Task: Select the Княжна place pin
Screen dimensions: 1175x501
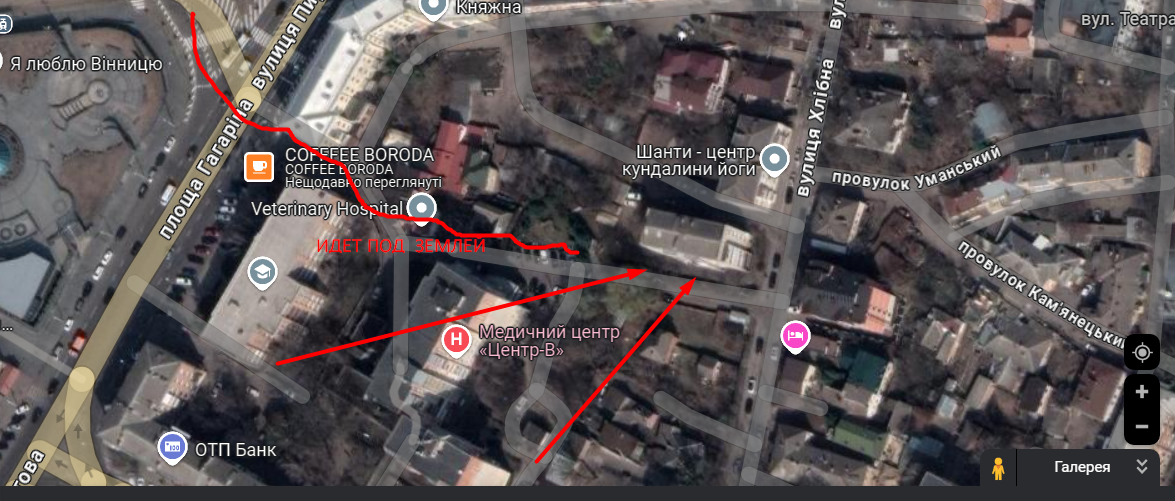Action: tap(433, 9)
